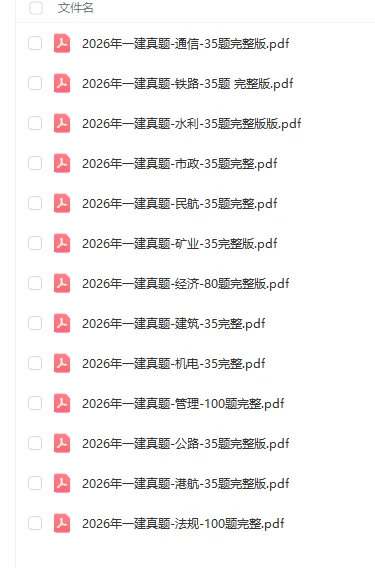The width and height of the screenshot is (375, 568).
Task: Open the 法规-100题完整 PDF
Action: point(183,523)
